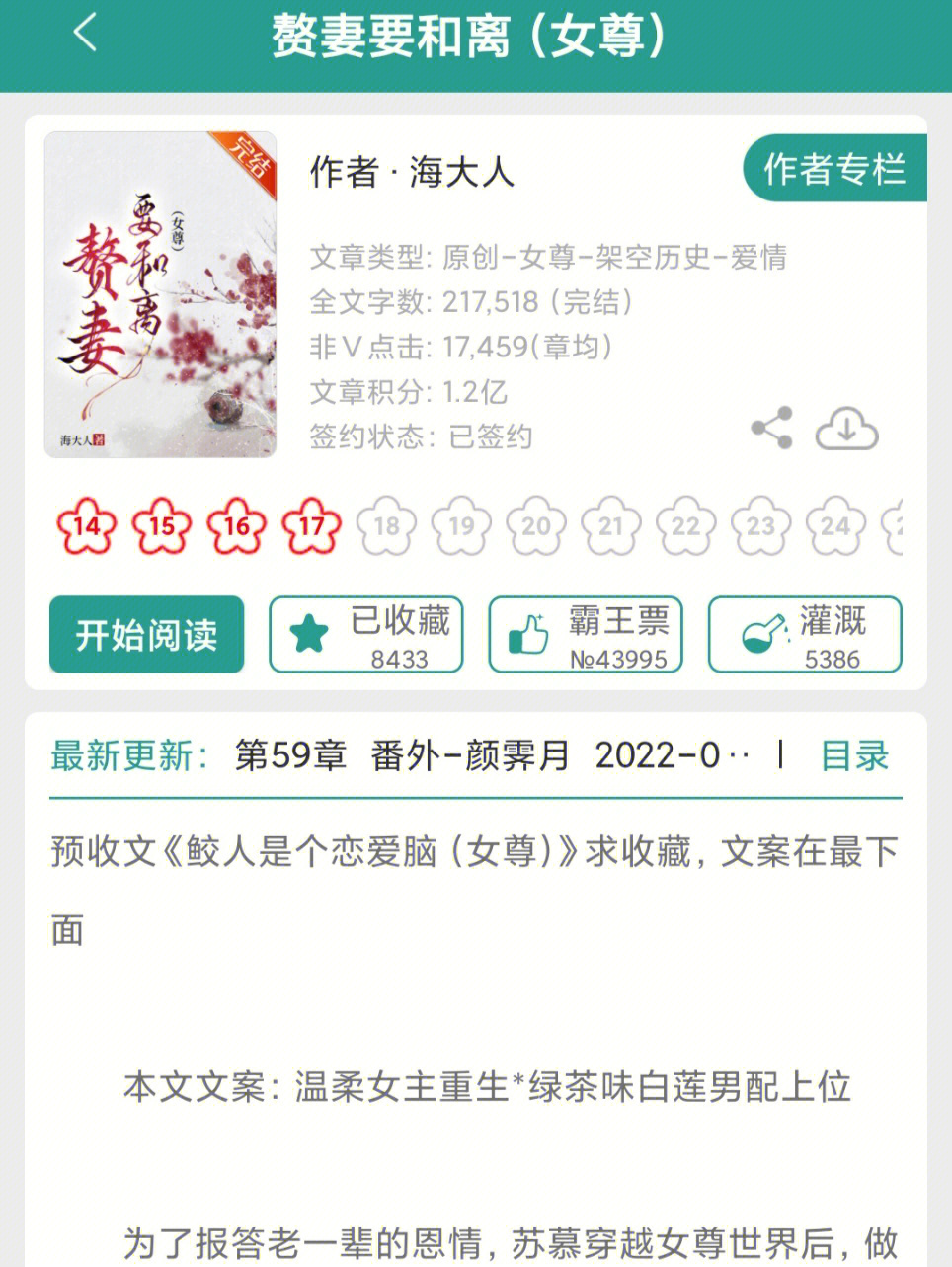Go back using the top arrow

click(x=86, y=33)
